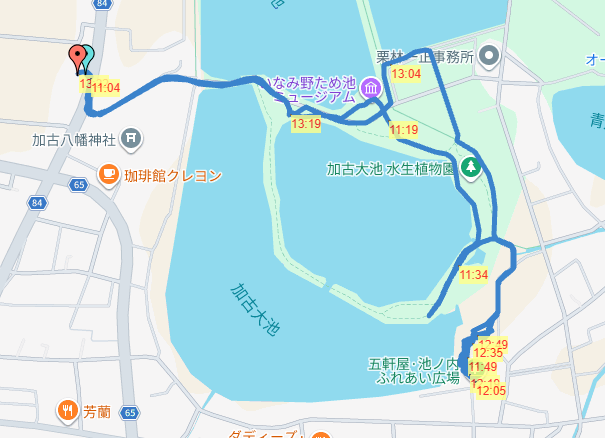Select the 加古八幡神社 shrine marker
Image resolution: width=605 pixels, height=438 pixels.
(x=131, y=139)
